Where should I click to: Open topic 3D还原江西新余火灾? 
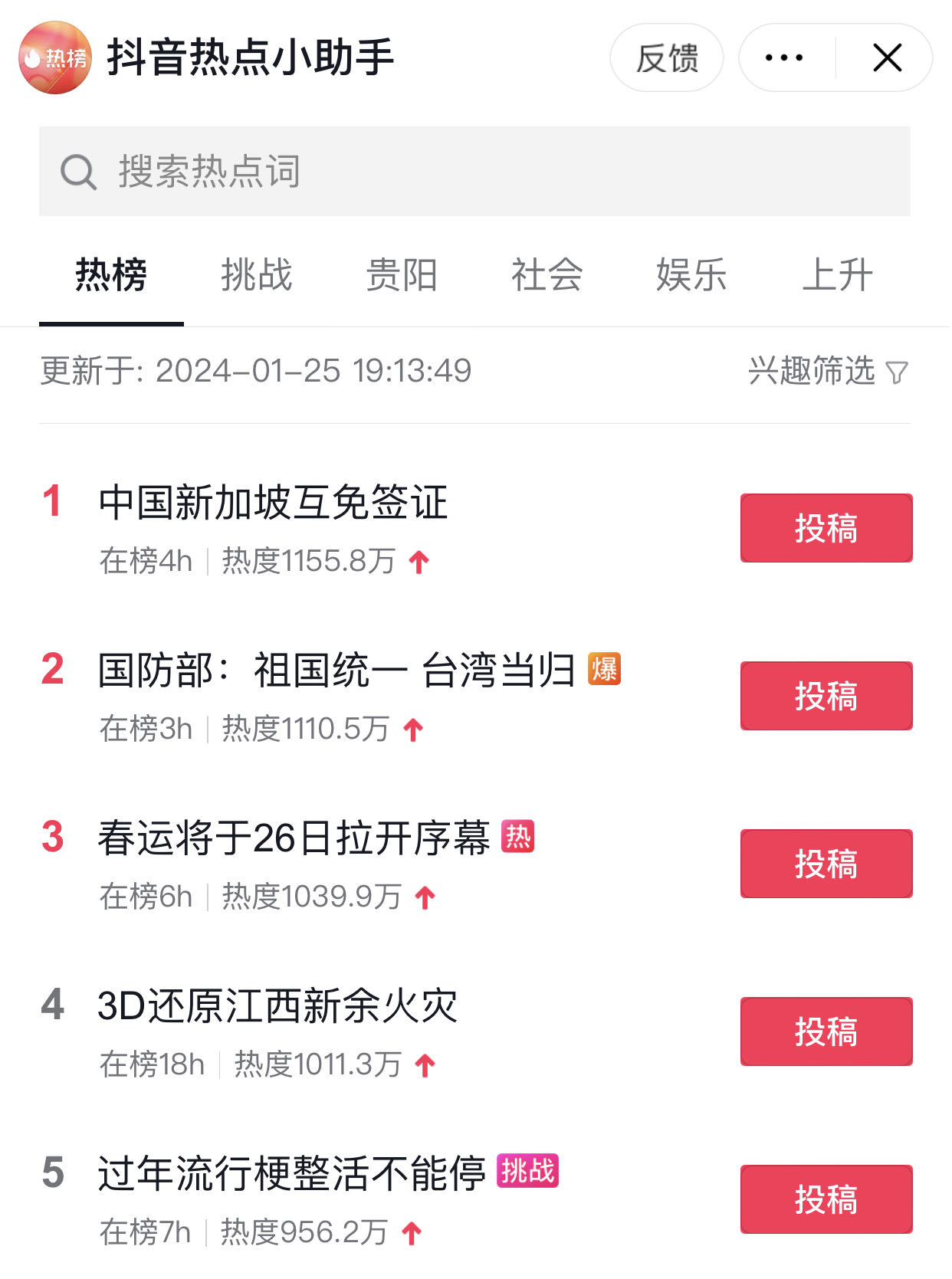tap(277, 1005)
